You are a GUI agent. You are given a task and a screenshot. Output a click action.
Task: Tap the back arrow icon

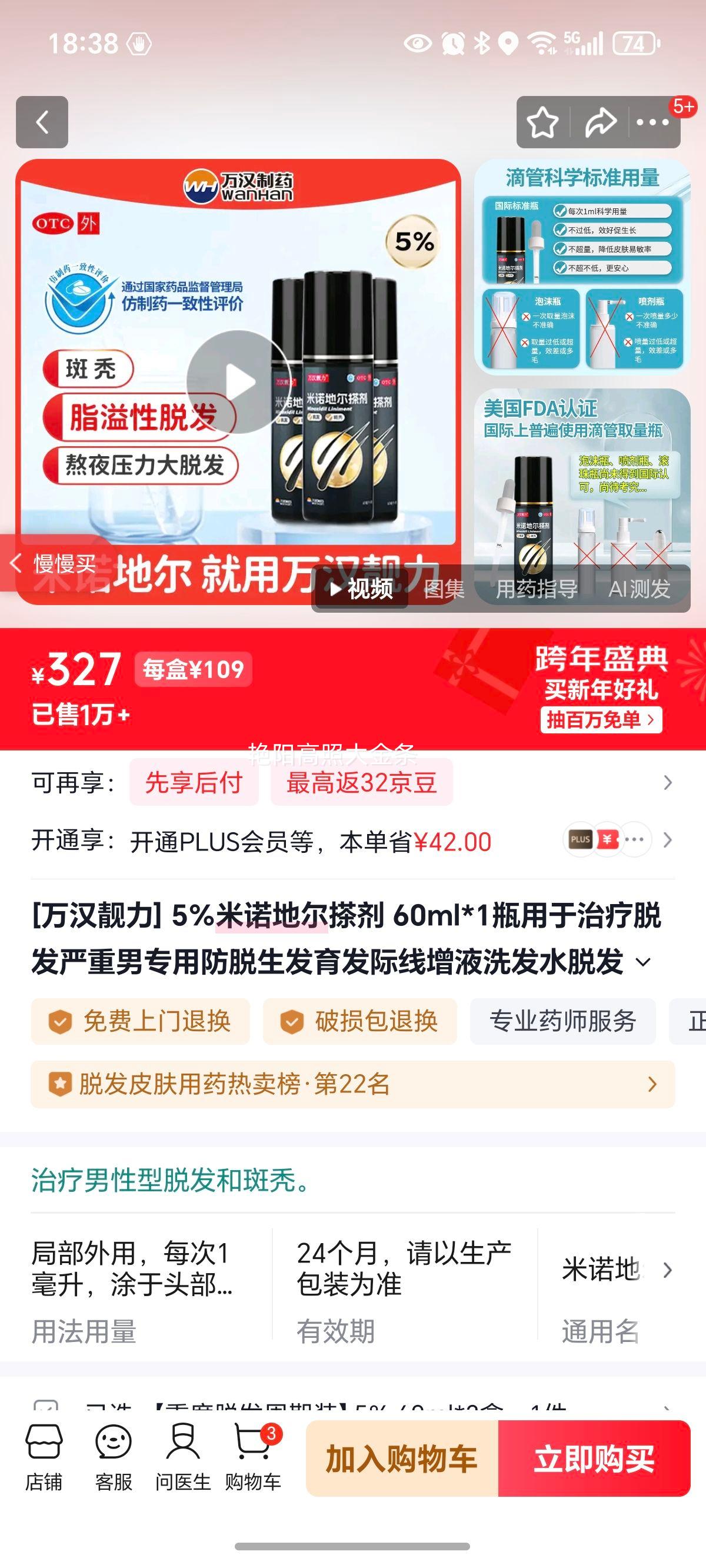coord(41,121)
